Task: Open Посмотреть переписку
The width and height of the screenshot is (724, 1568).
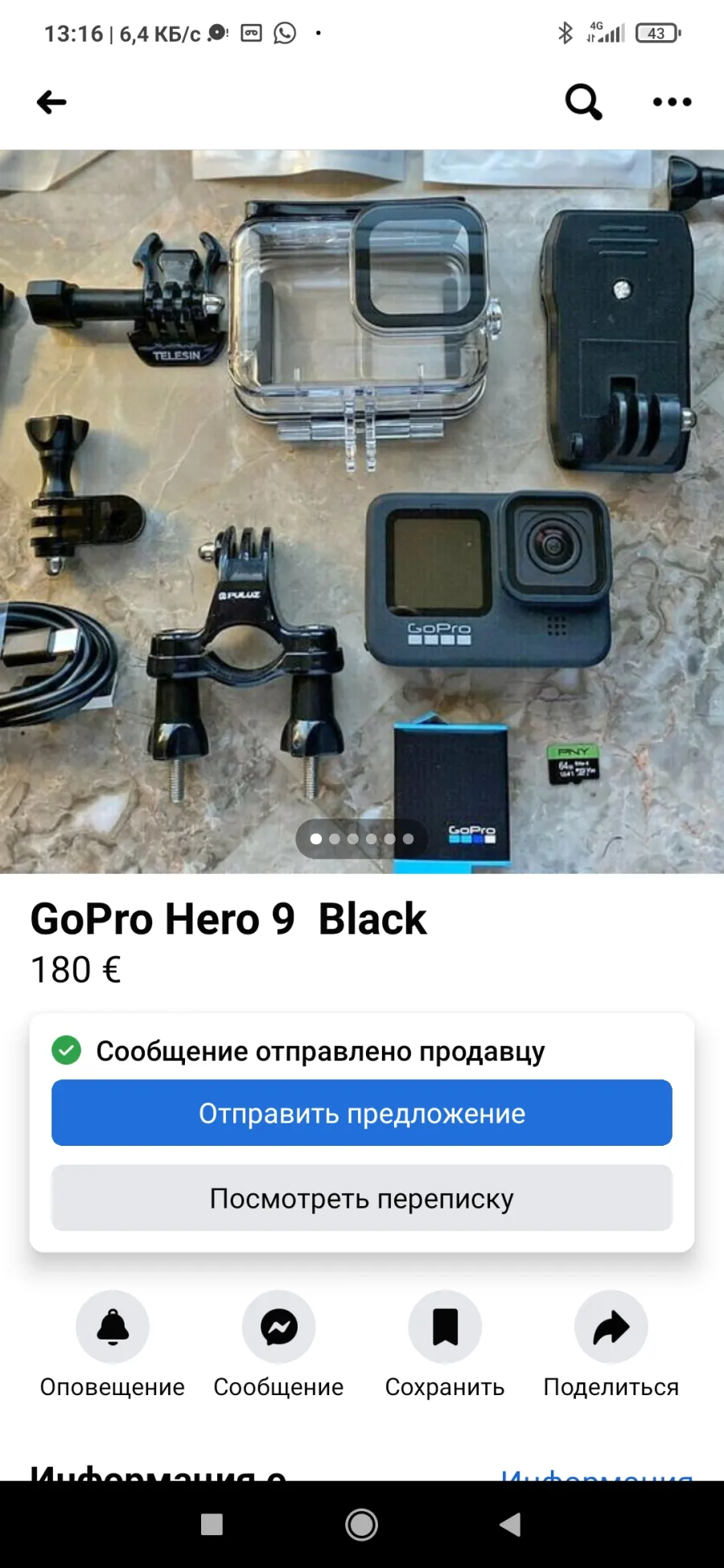Action: [362, 1198]
